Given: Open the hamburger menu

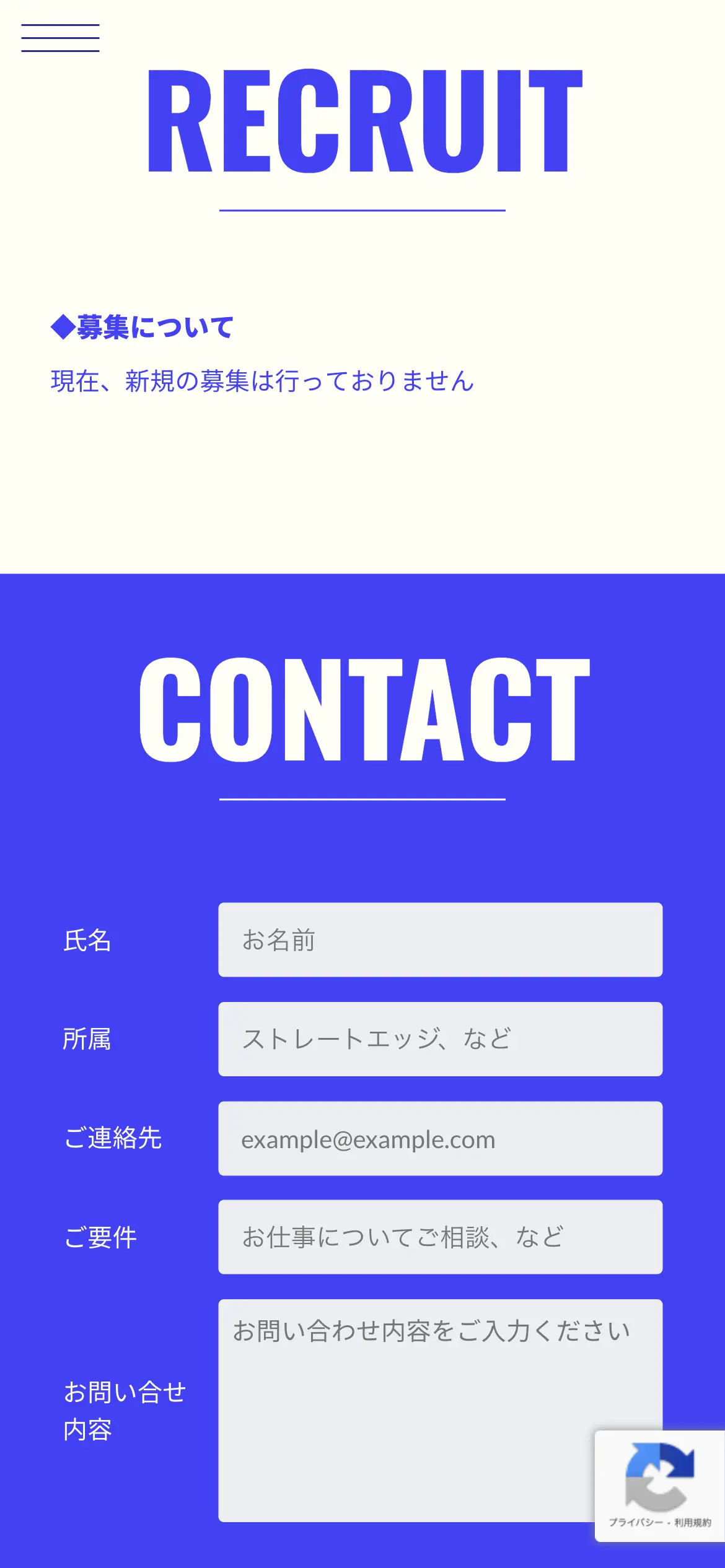Looking at the screenshot, I should click(60, 38).
